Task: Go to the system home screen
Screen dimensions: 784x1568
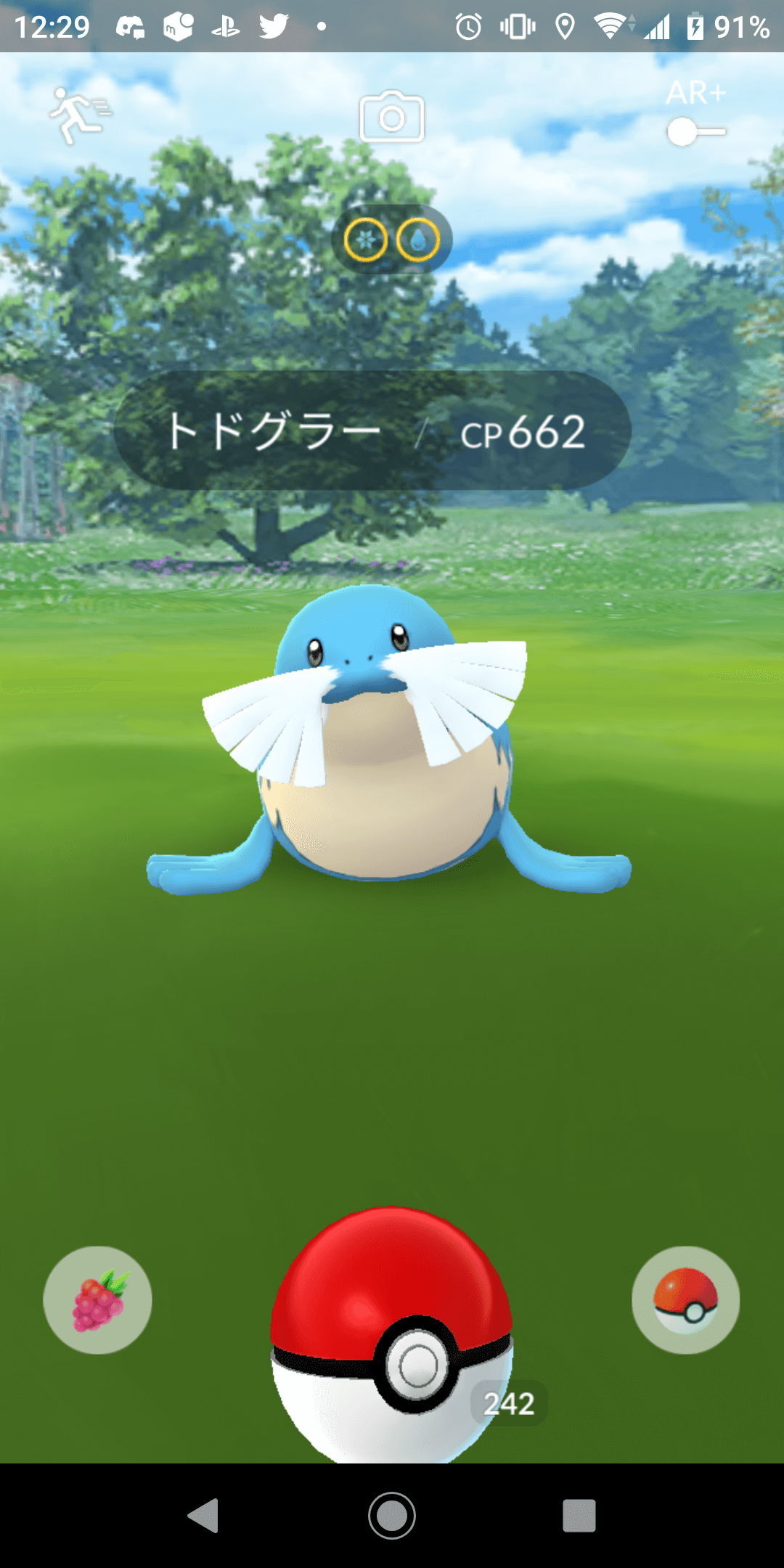Action: (392, 1516)
